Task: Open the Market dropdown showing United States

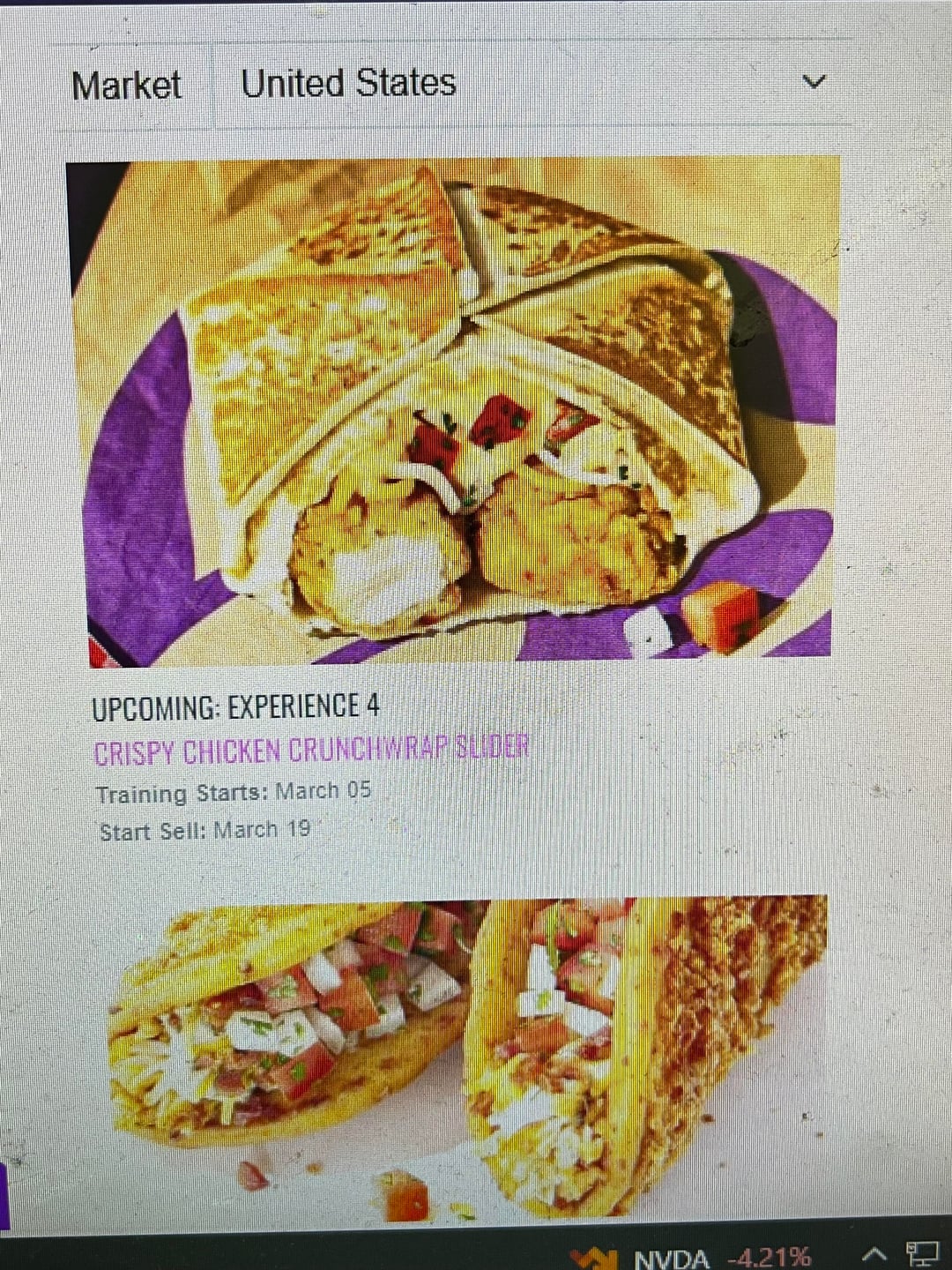Action: [x=529, y=84]
